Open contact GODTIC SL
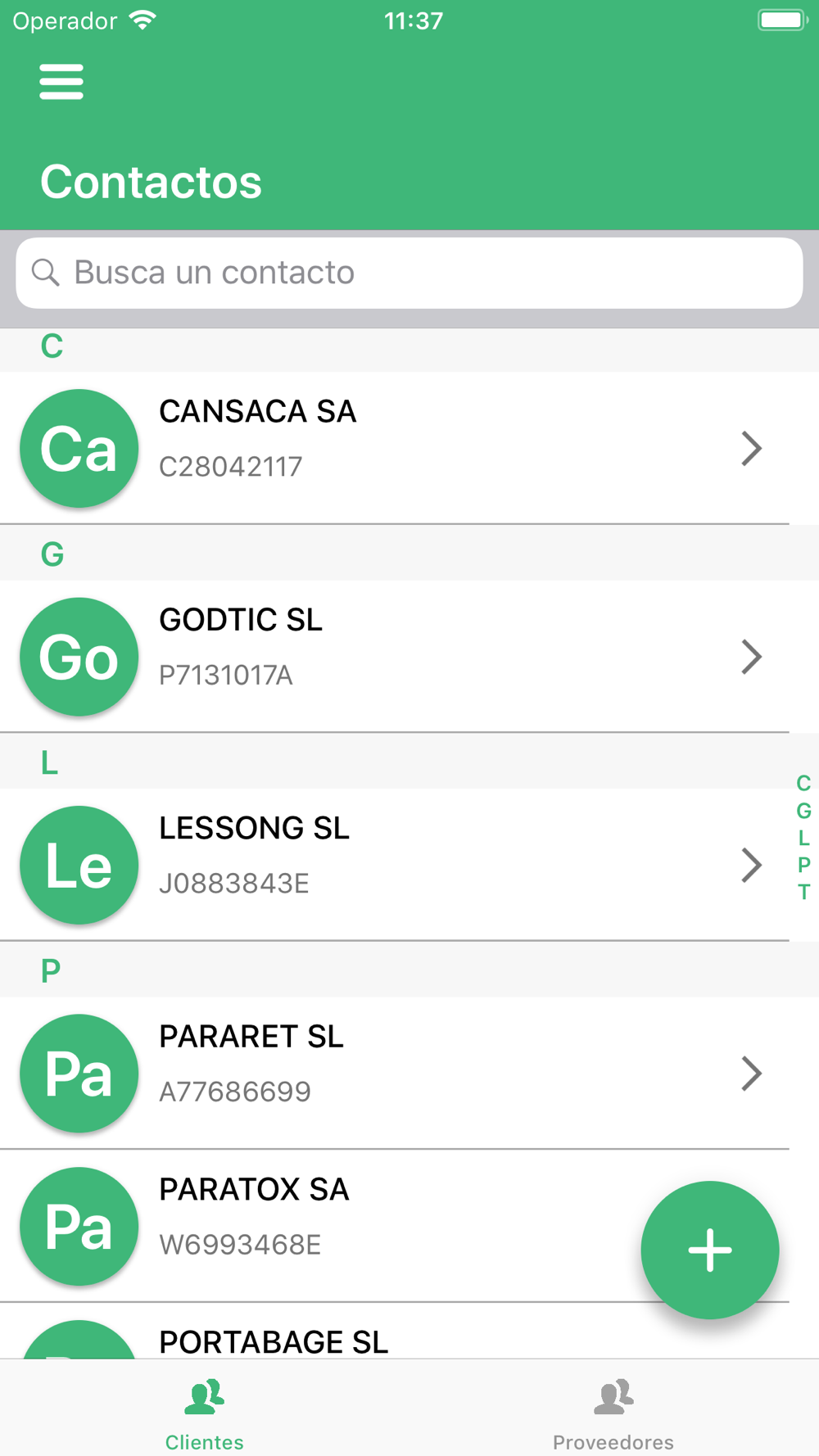 click(x=395, y=657)
